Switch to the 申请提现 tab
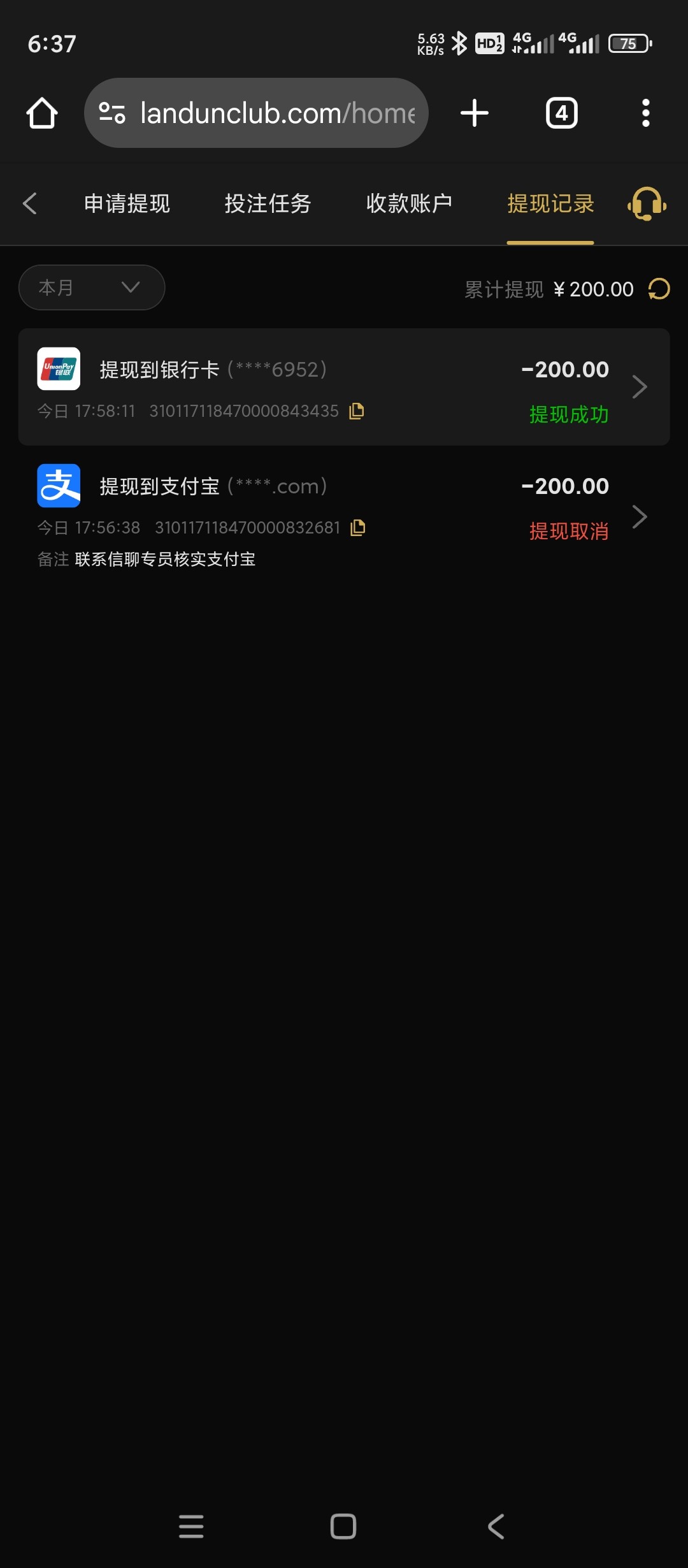Viewport: 688px width, 1568px height. point(127,204)
